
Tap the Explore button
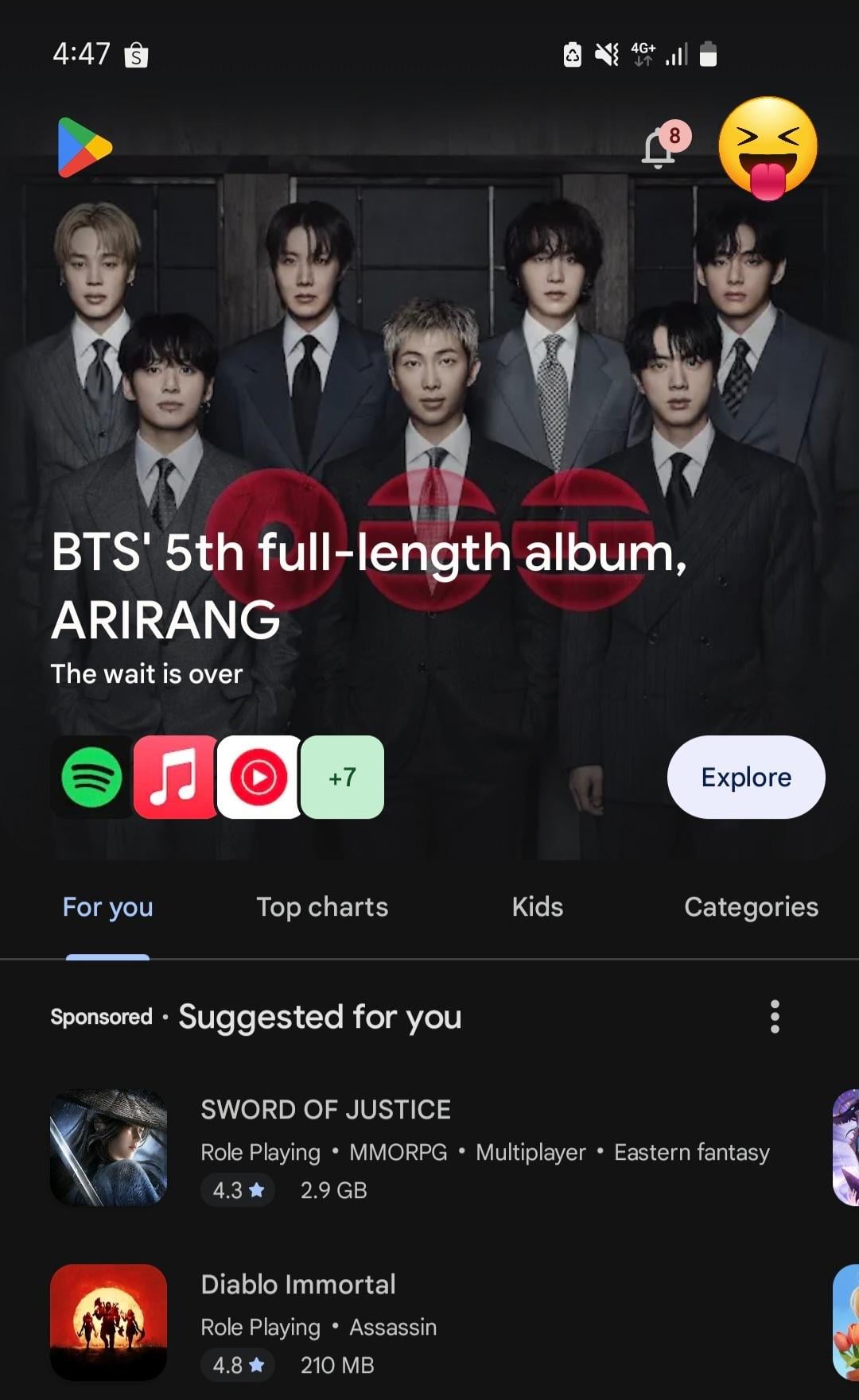point(745,777)
